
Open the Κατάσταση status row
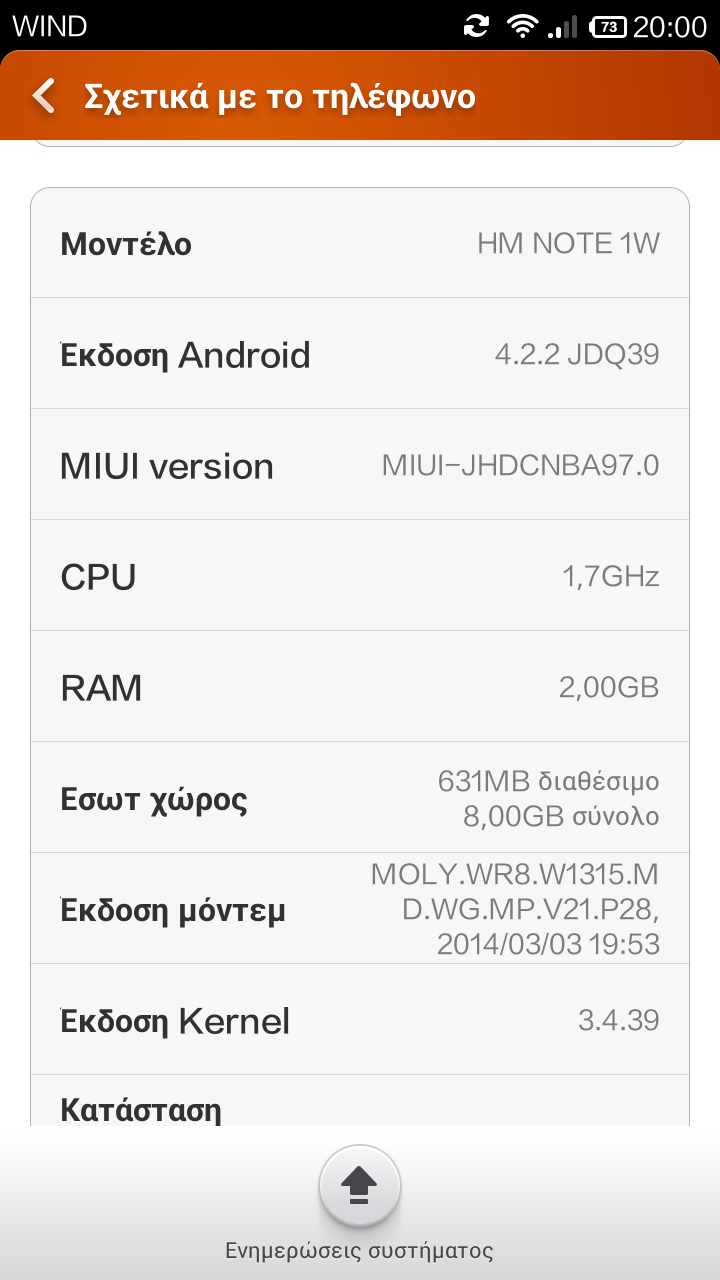click(360, 1104)
